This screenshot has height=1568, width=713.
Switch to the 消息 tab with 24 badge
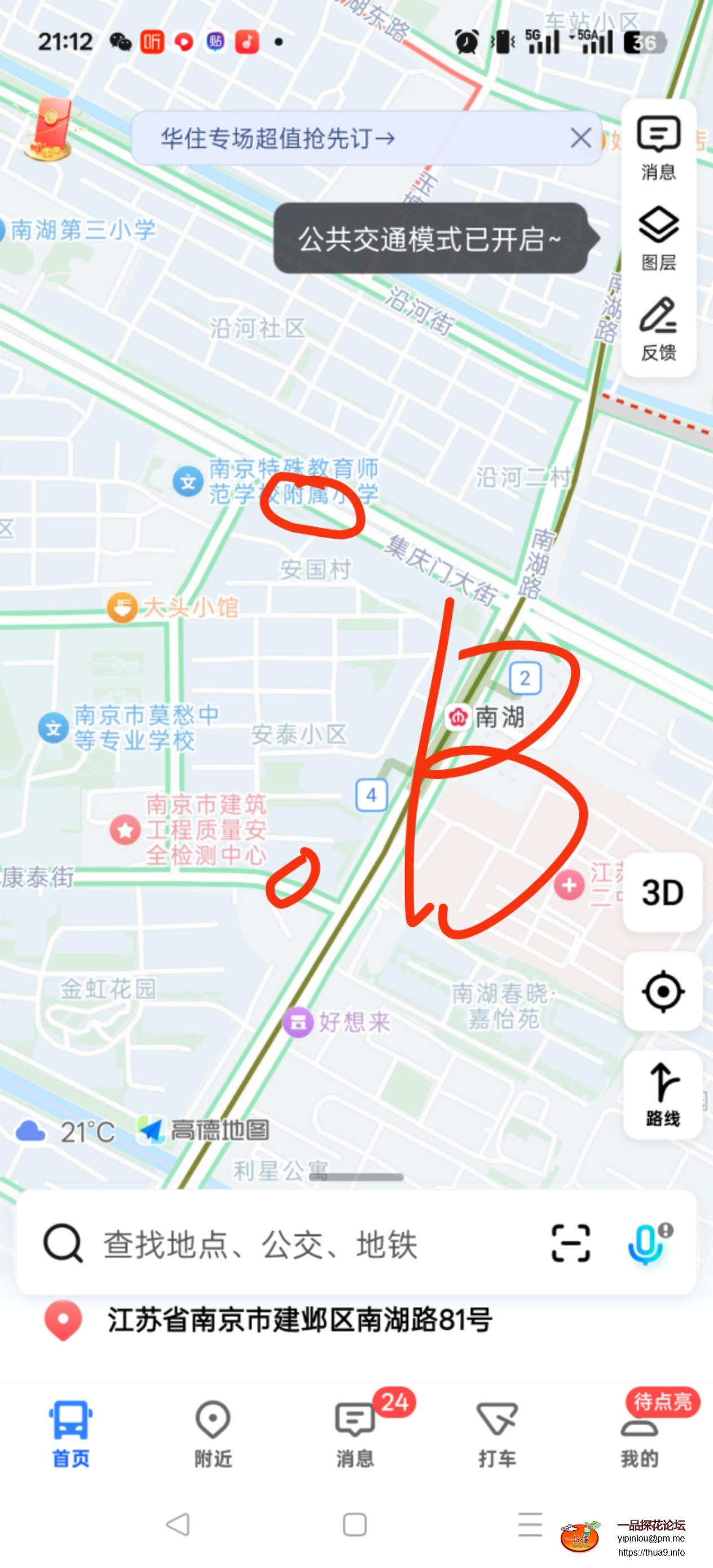[x=355, y=1432]
